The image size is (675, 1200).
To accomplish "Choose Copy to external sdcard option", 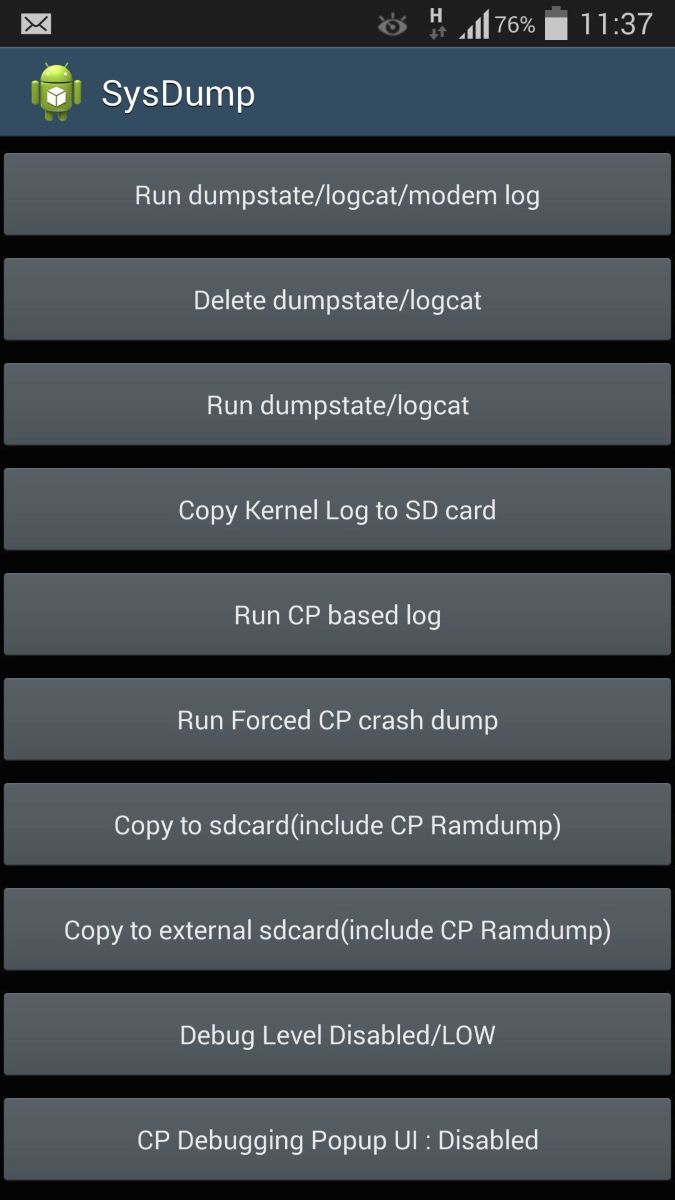I will pos(337,929).
